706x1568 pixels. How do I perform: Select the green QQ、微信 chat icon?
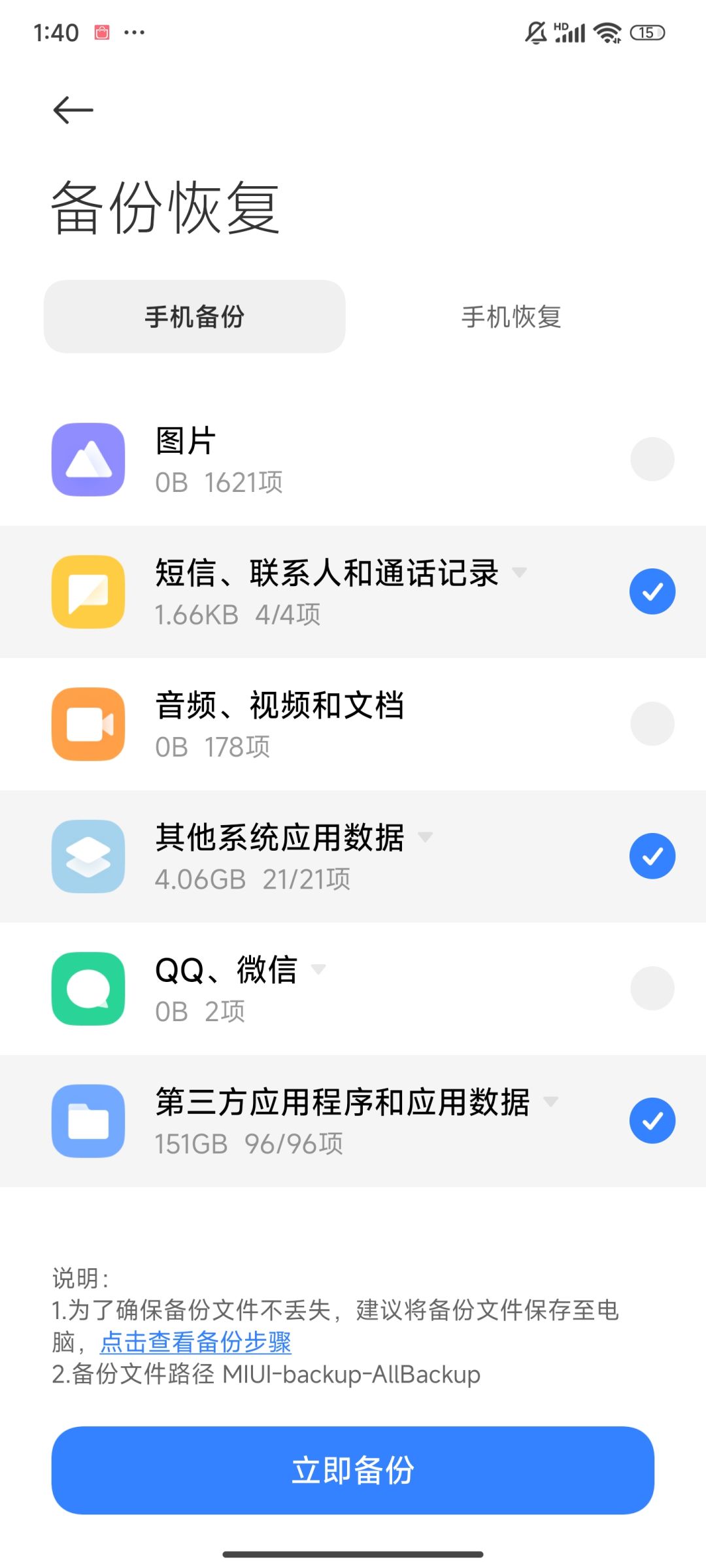(88, 988)
